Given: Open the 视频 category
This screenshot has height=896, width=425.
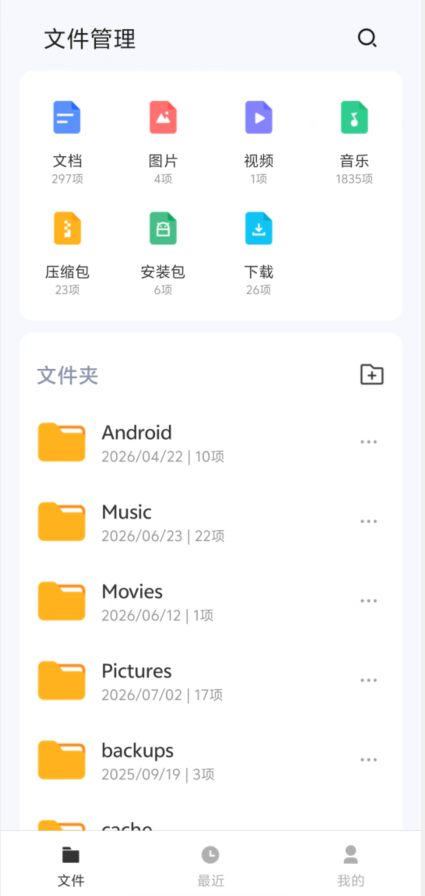Looking at the screenshot, I should click(259, 142).
